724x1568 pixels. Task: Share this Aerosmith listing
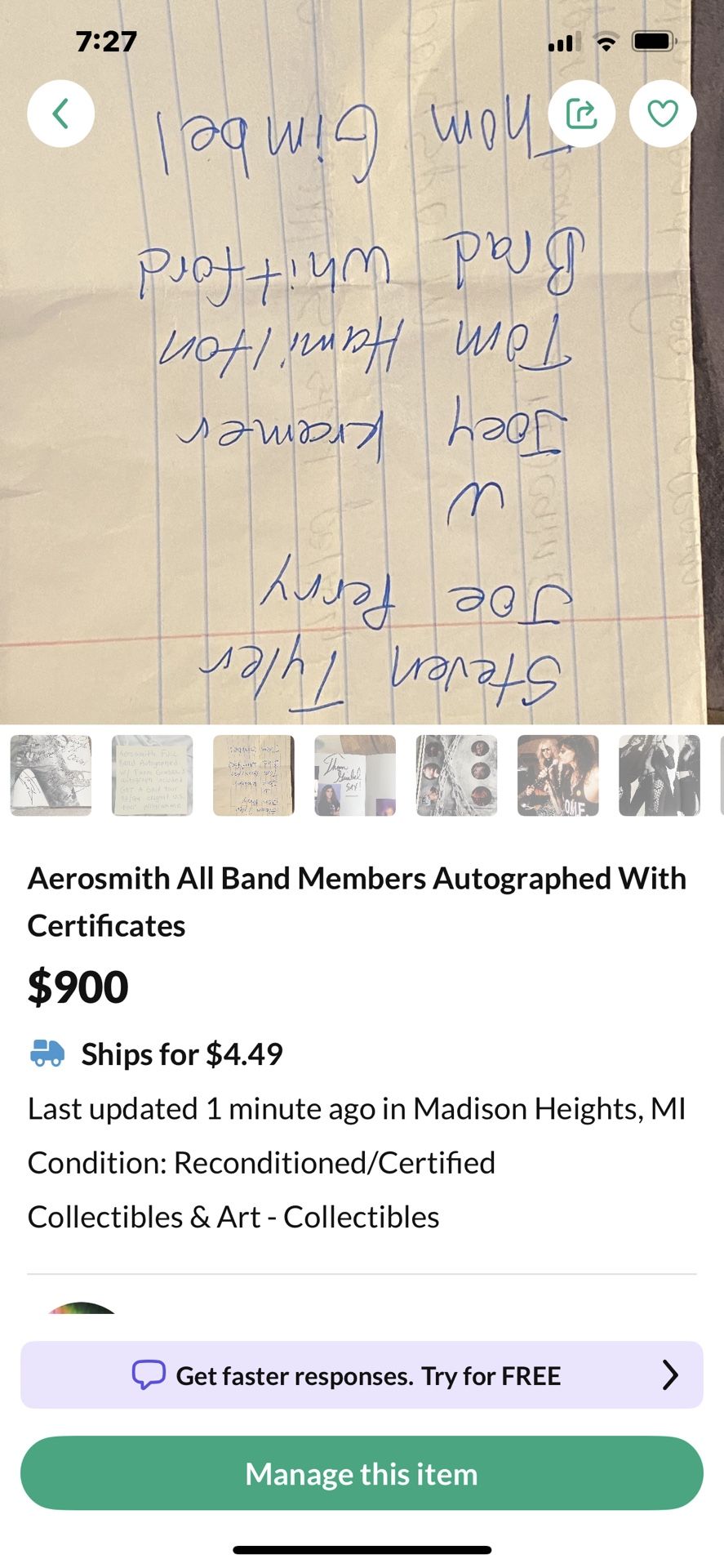click(x=581, y=114)
